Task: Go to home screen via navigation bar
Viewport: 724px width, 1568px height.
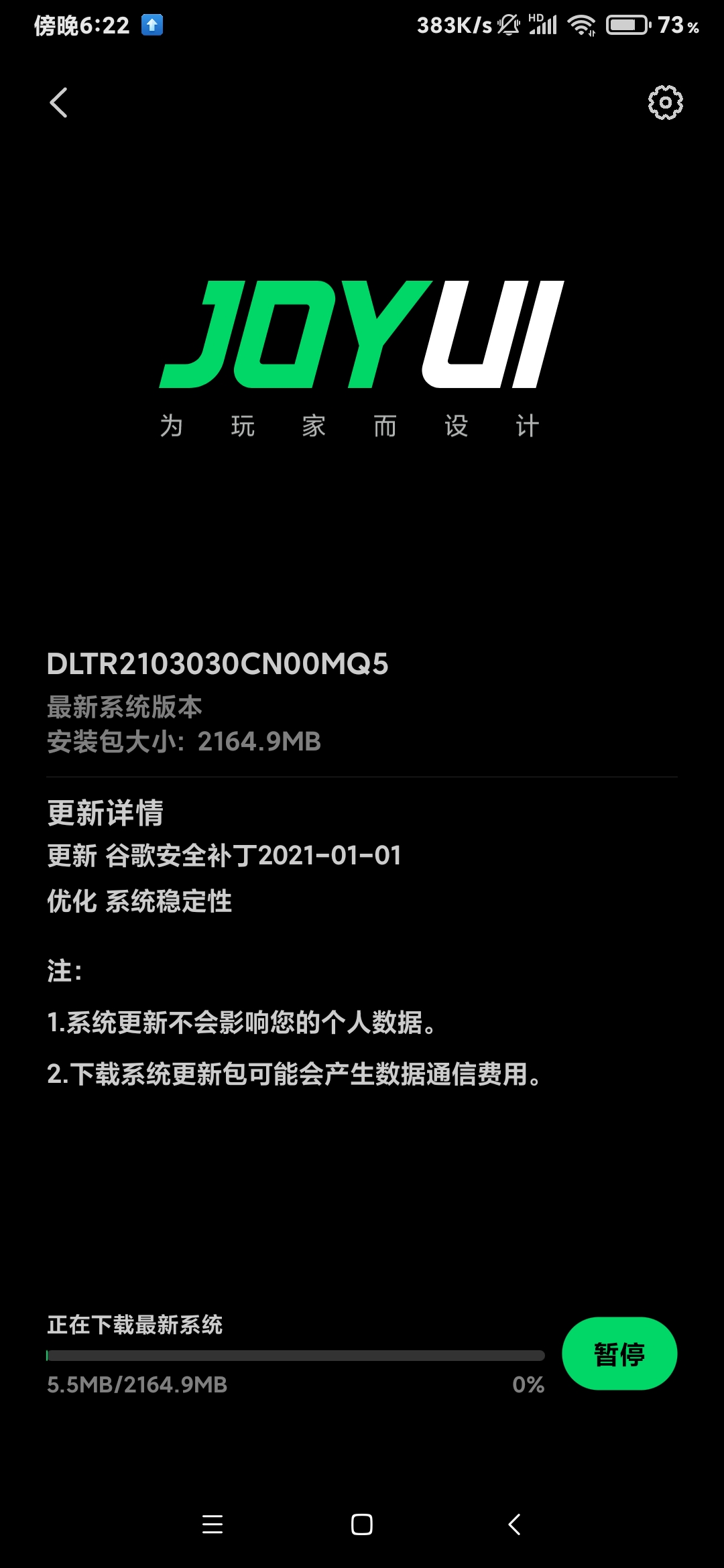Action: pos(362,1524)
